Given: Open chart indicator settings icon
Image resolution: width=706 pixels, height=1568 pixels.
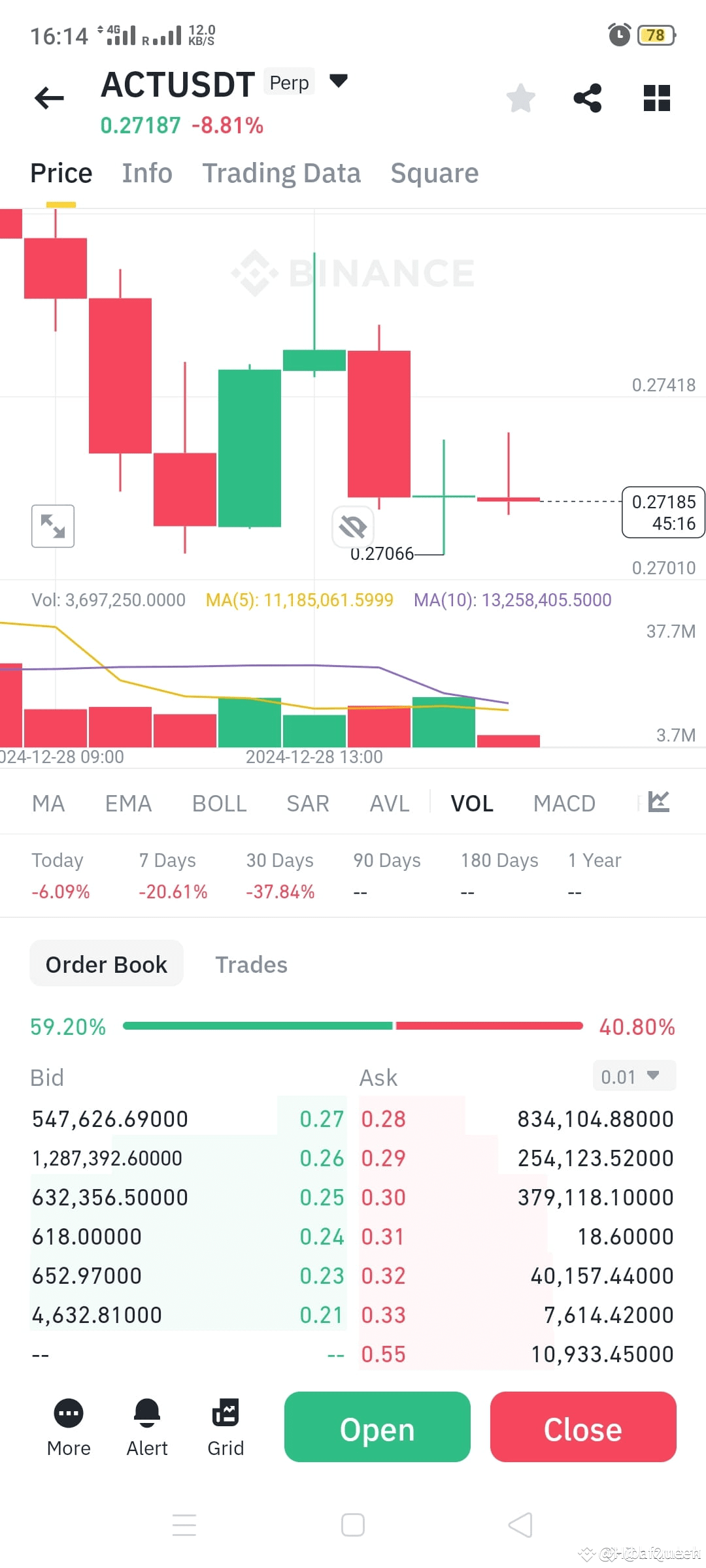Looking at the screenshot, I should pos(658,802).
